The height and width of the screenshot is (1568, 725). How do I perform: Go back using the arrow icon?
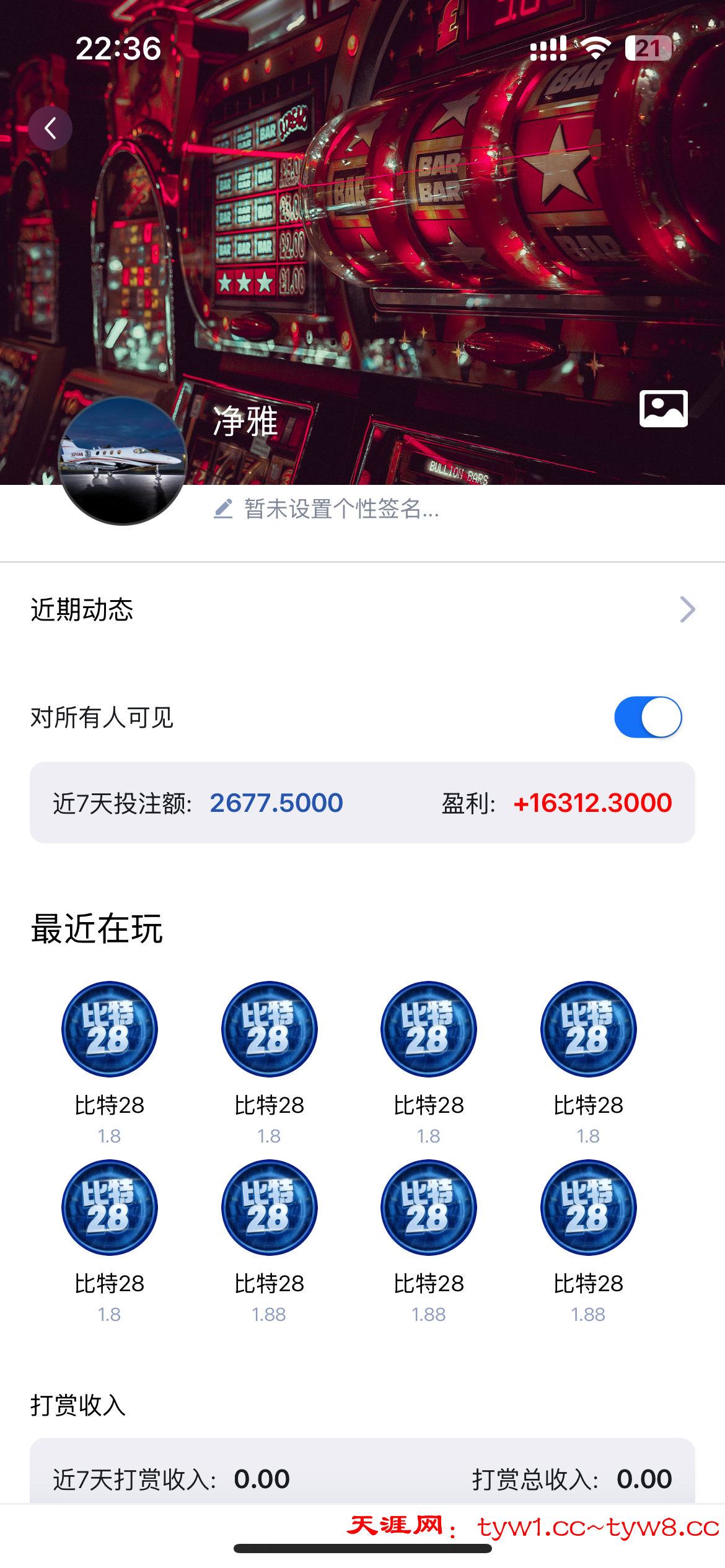(50, 128)
